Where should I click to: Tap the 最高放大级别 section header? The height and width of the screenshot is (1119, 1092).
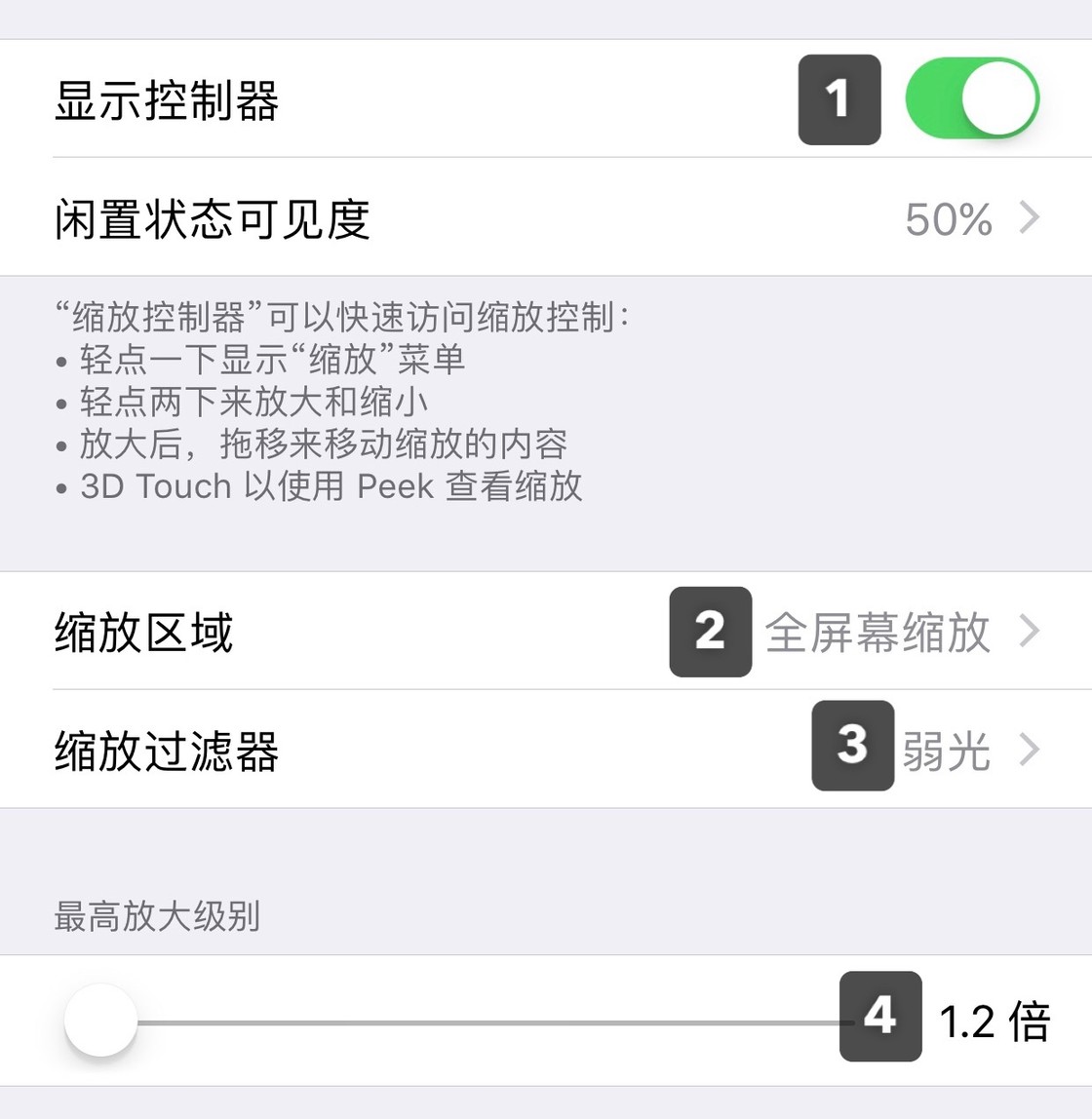pyautogui.click(x=156, y=916)
